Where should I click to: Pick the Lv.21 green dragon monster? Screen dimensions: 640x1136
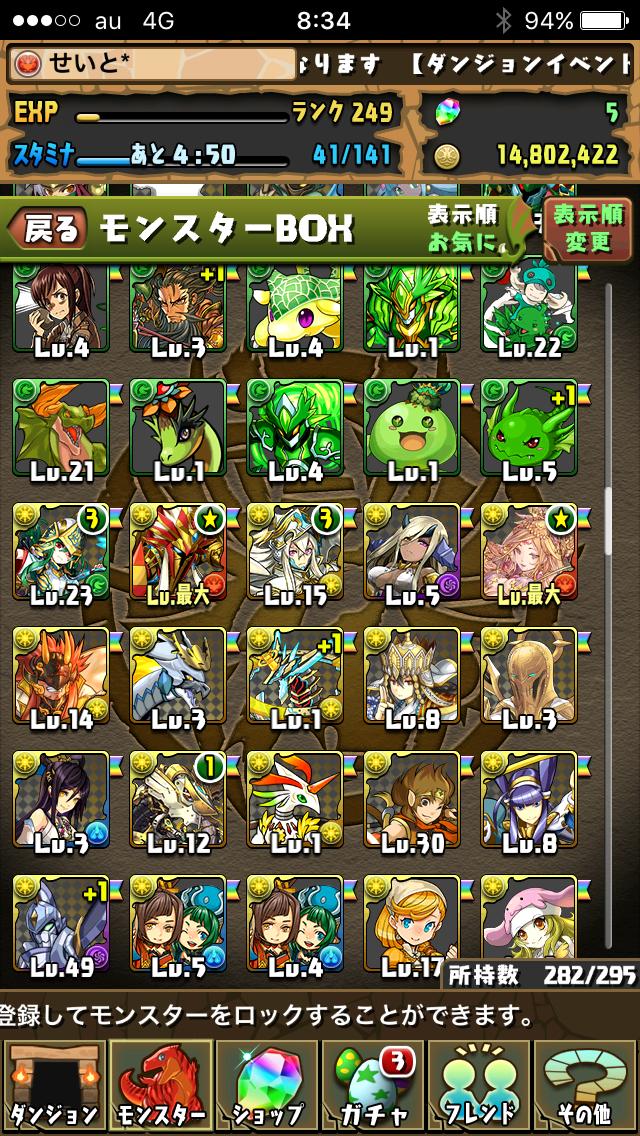coord(61,427)
